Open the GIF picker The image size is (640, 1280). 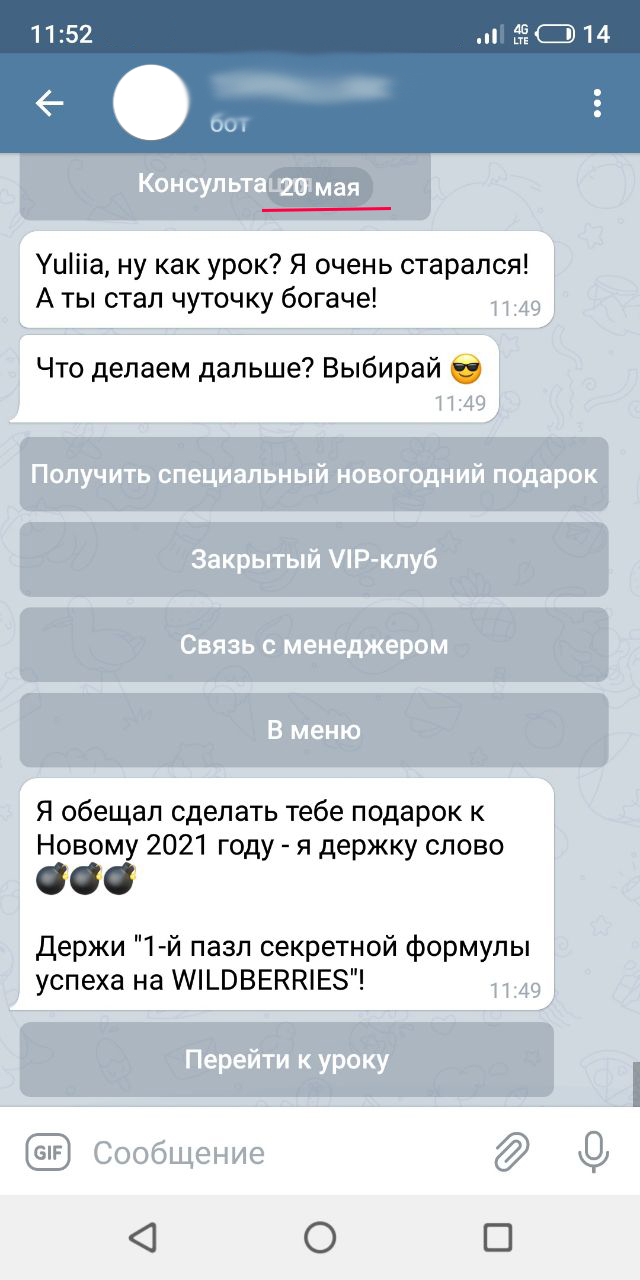click(47, 1152)
